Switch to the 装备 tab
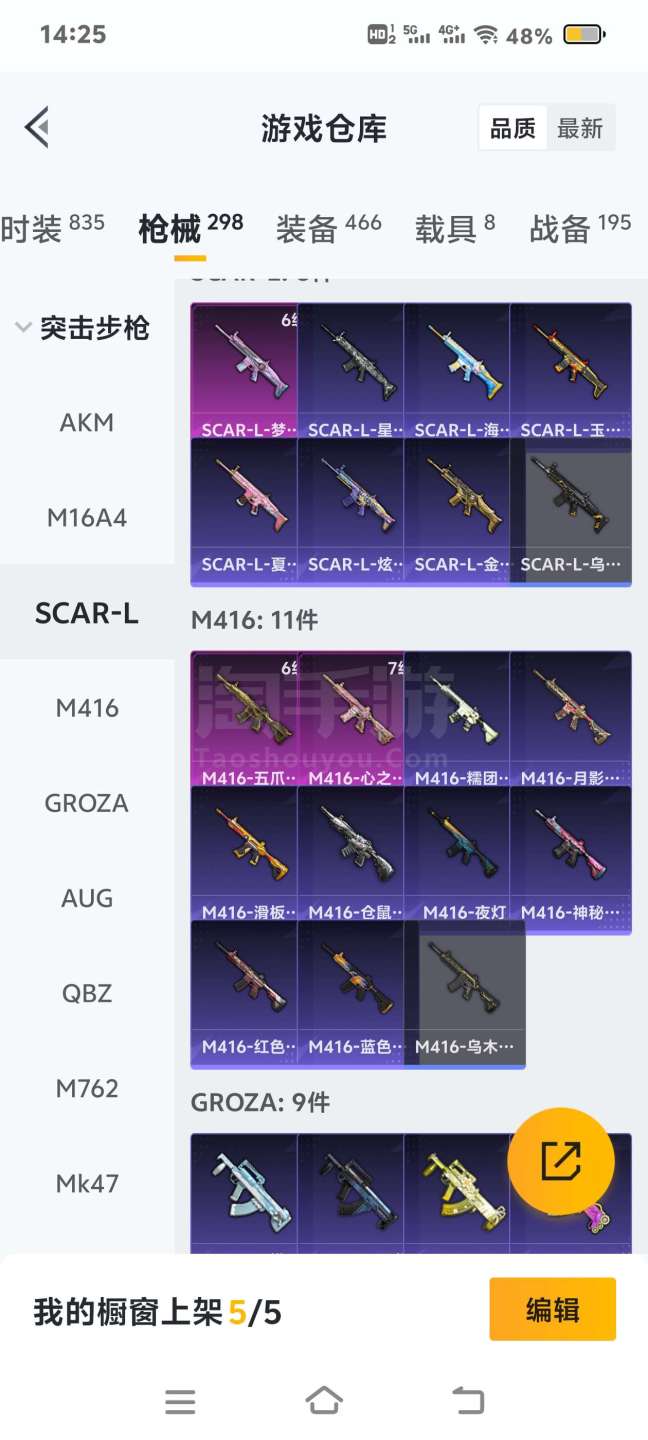Image resolution: width=648 pixels, height=1440 pixels. click(328, 229)
